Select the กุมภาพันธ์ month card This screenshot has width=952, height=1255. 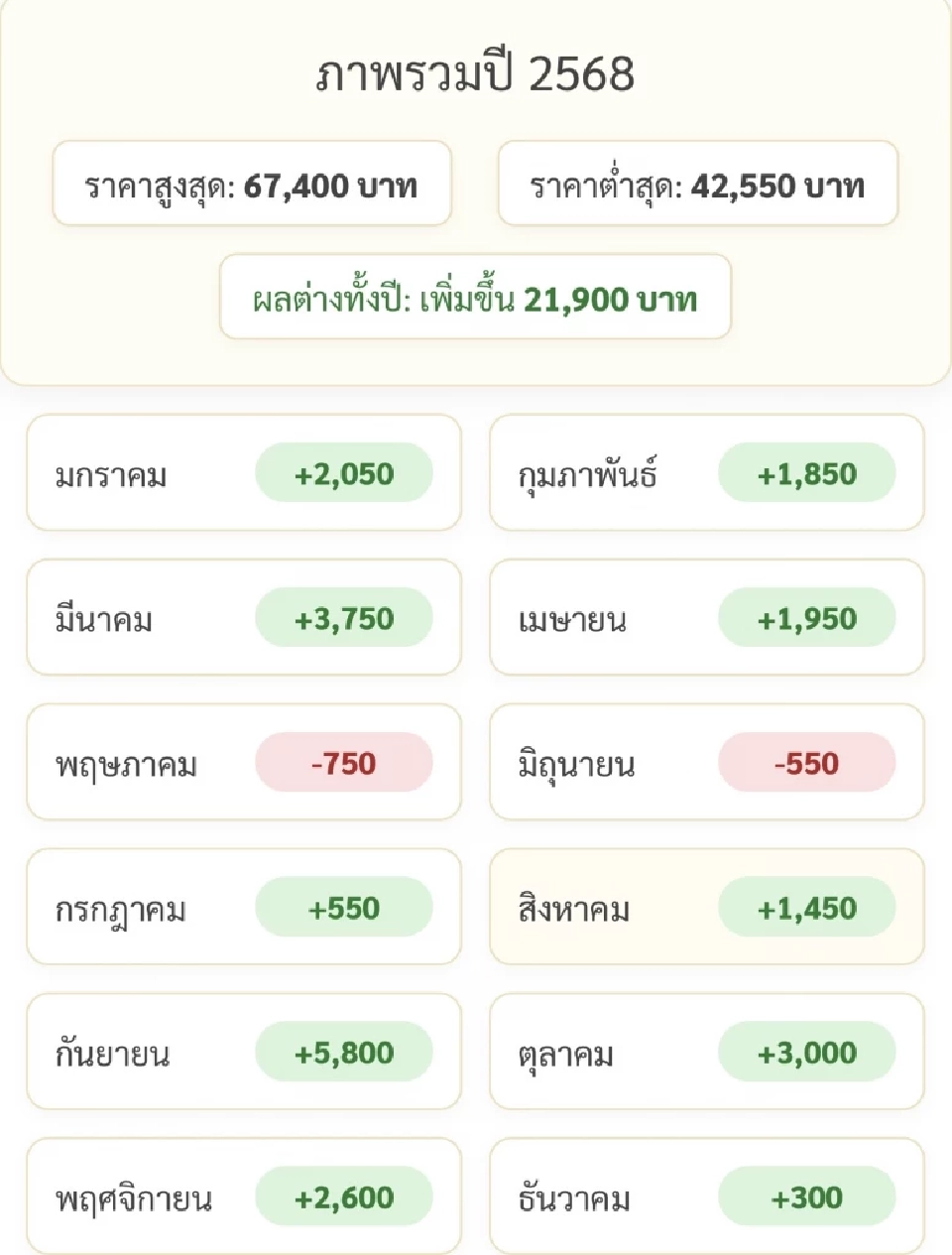click(706, 473)
